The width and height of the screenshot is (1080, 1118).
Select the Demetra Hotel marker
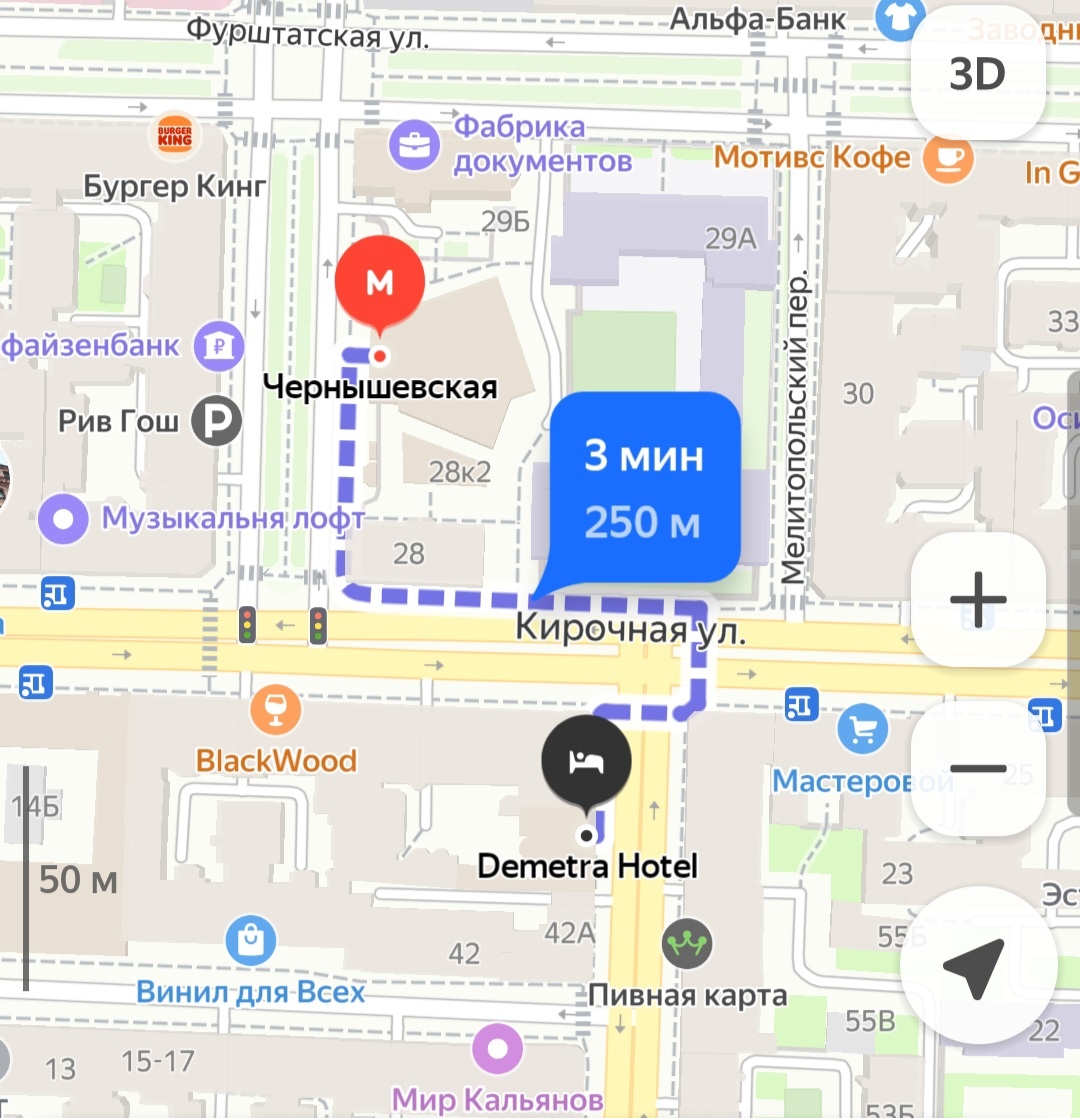[586, 762]
